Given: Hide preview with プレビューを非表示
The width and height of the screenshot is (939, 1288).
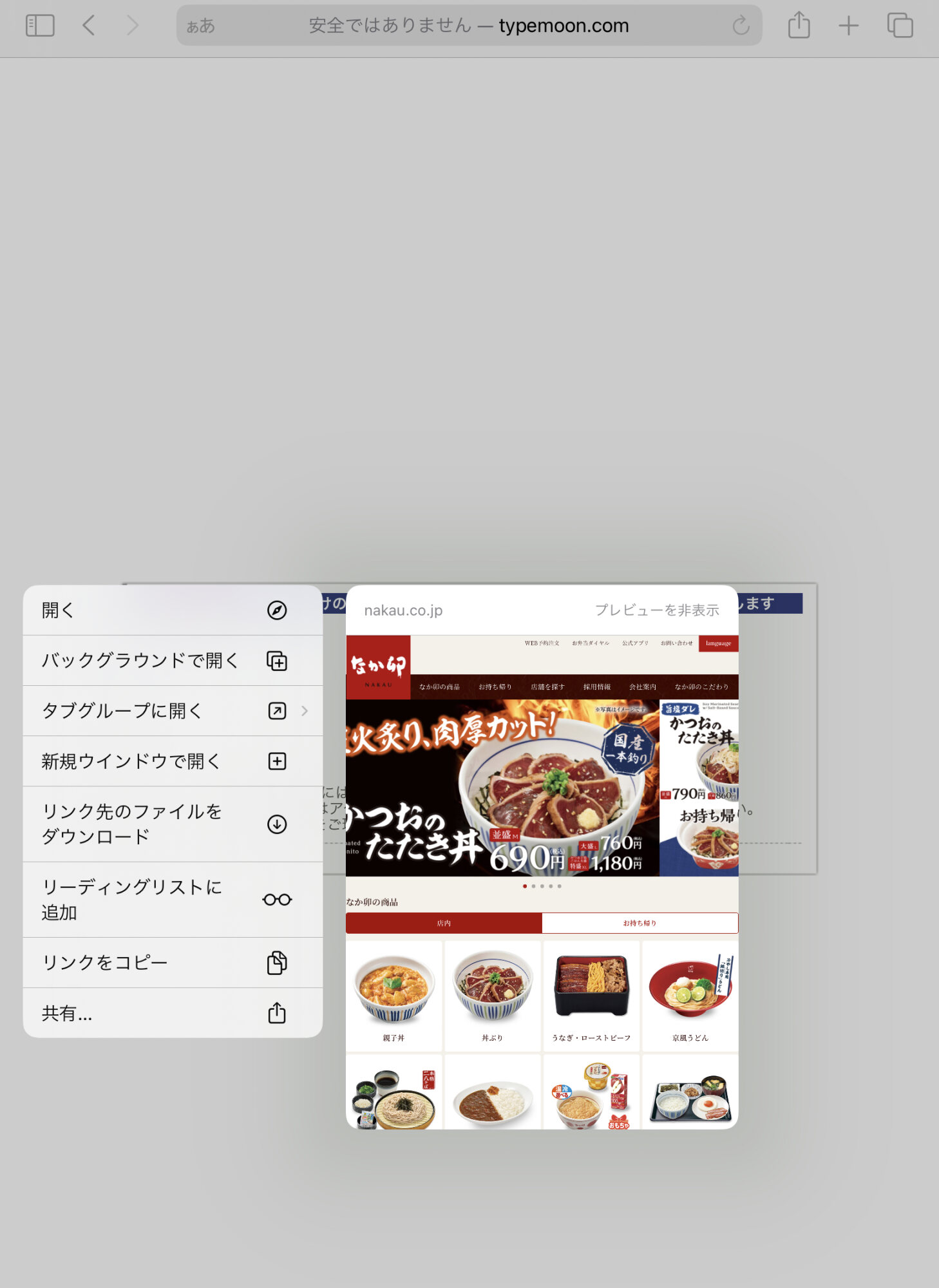Looking at the screenshot, I should coord(656,610).
